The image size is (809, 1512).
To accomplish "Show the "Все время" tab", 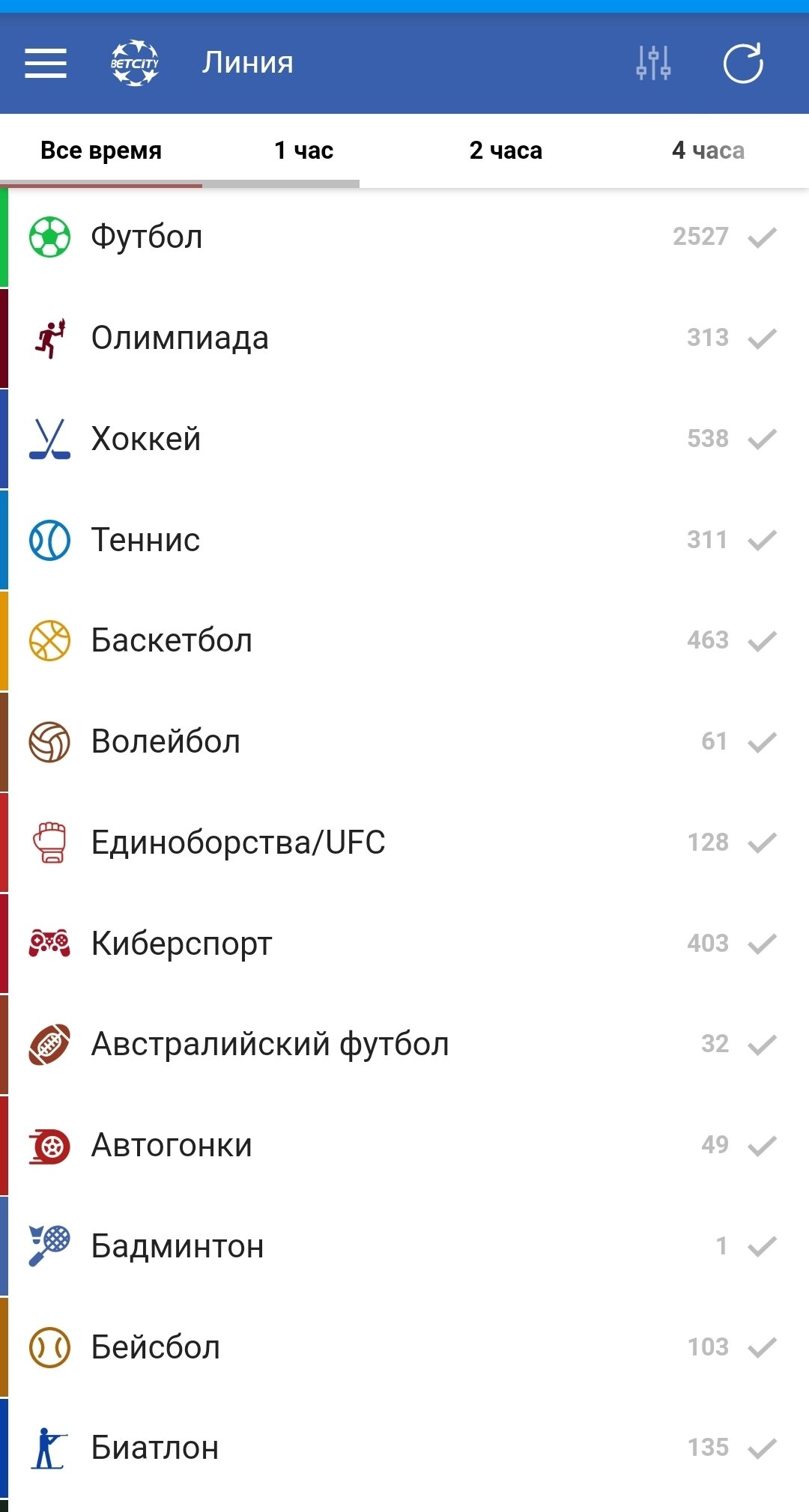I will [x=101, y=151].
